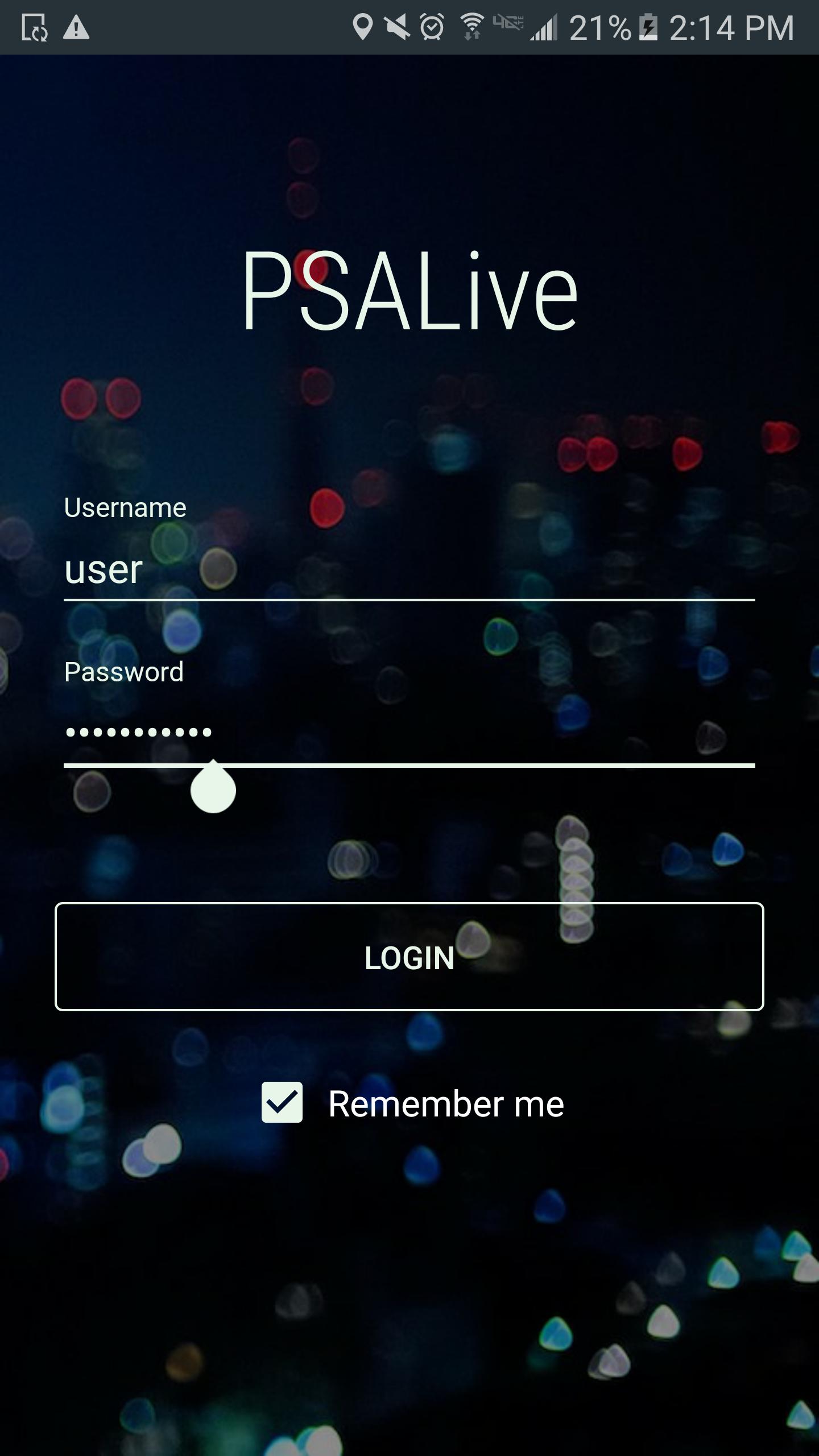Tap the location pin icon in status bar
The width and height of the screenshot is (819, 1456).
click(x=362, y=26)
